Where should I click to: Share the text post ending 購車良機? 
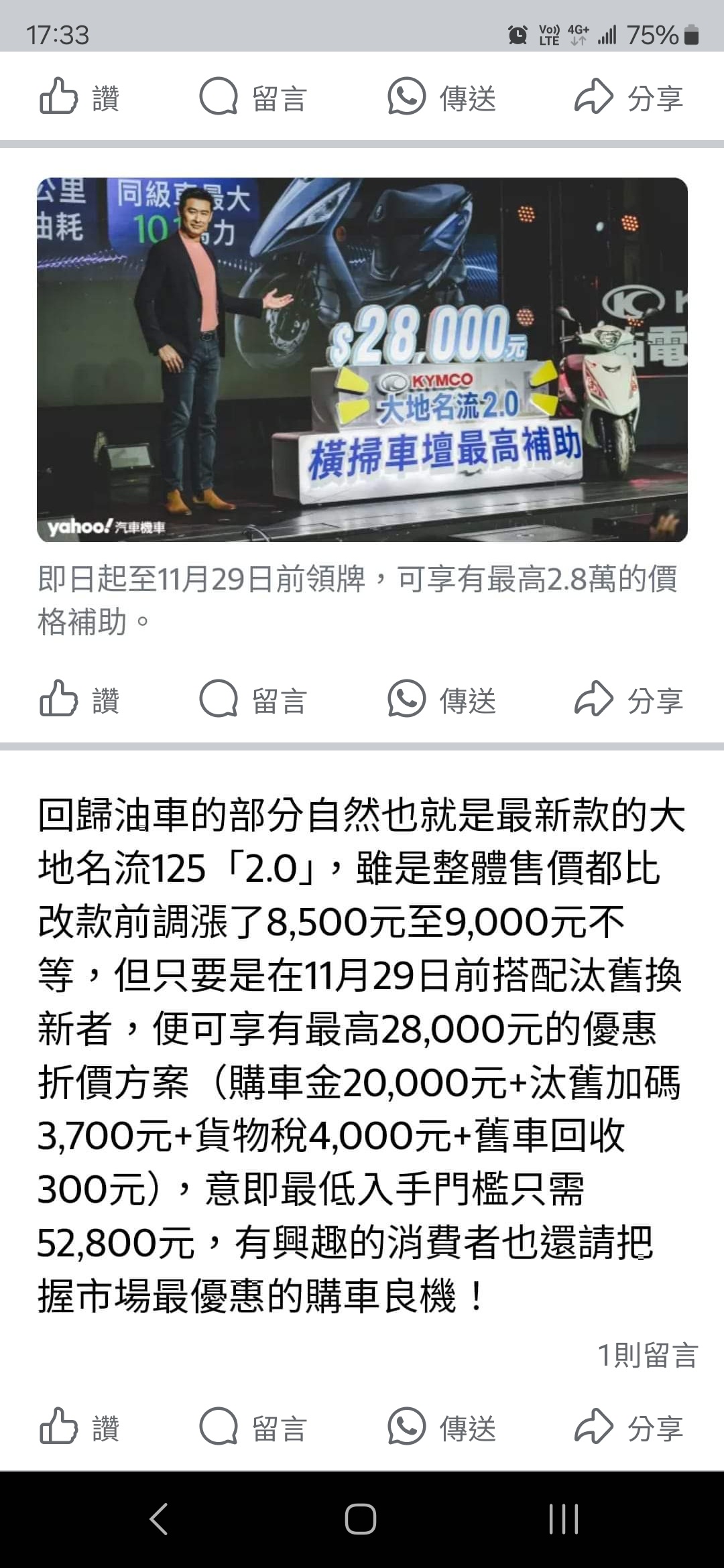tap(629, 1427)
